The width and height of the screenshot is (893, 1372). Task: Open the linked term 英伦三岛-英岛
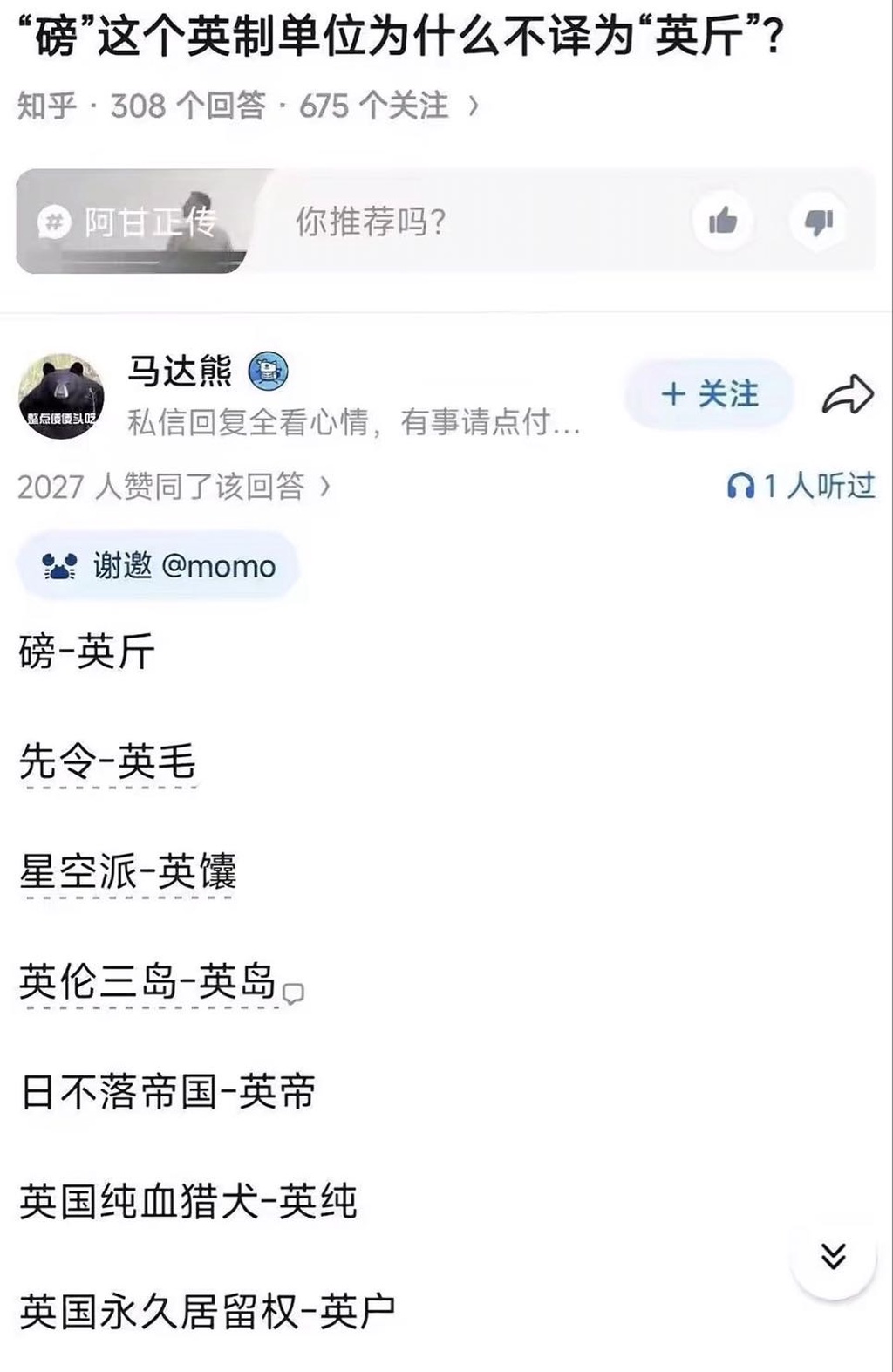[147, 981]
